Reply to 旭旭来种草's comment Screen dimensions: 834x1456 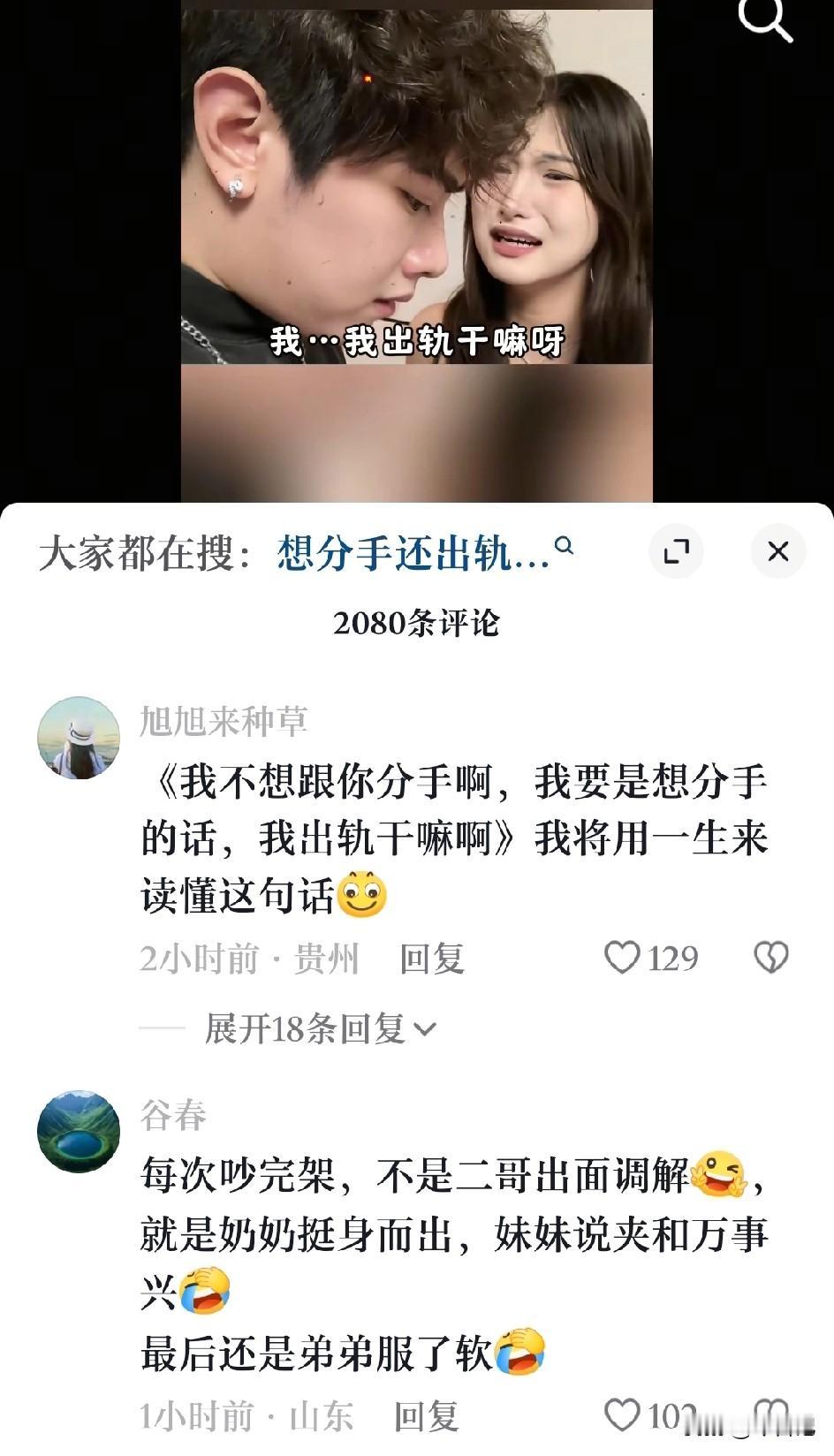pos(435,958)
